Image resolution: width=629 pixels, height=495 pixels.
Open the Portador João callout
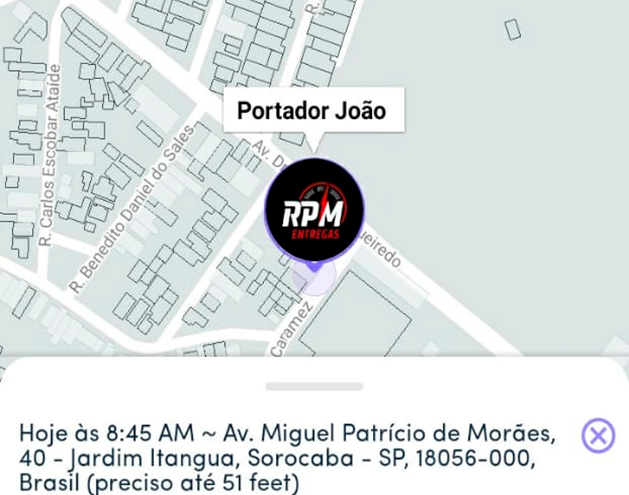[311, 111]
